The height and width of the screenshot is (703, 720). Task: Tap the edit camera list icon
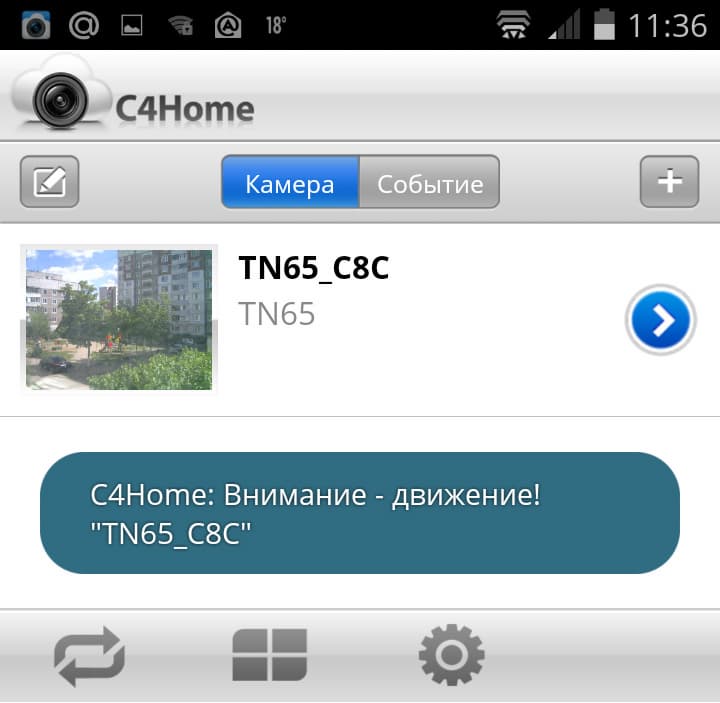point(49,182)
